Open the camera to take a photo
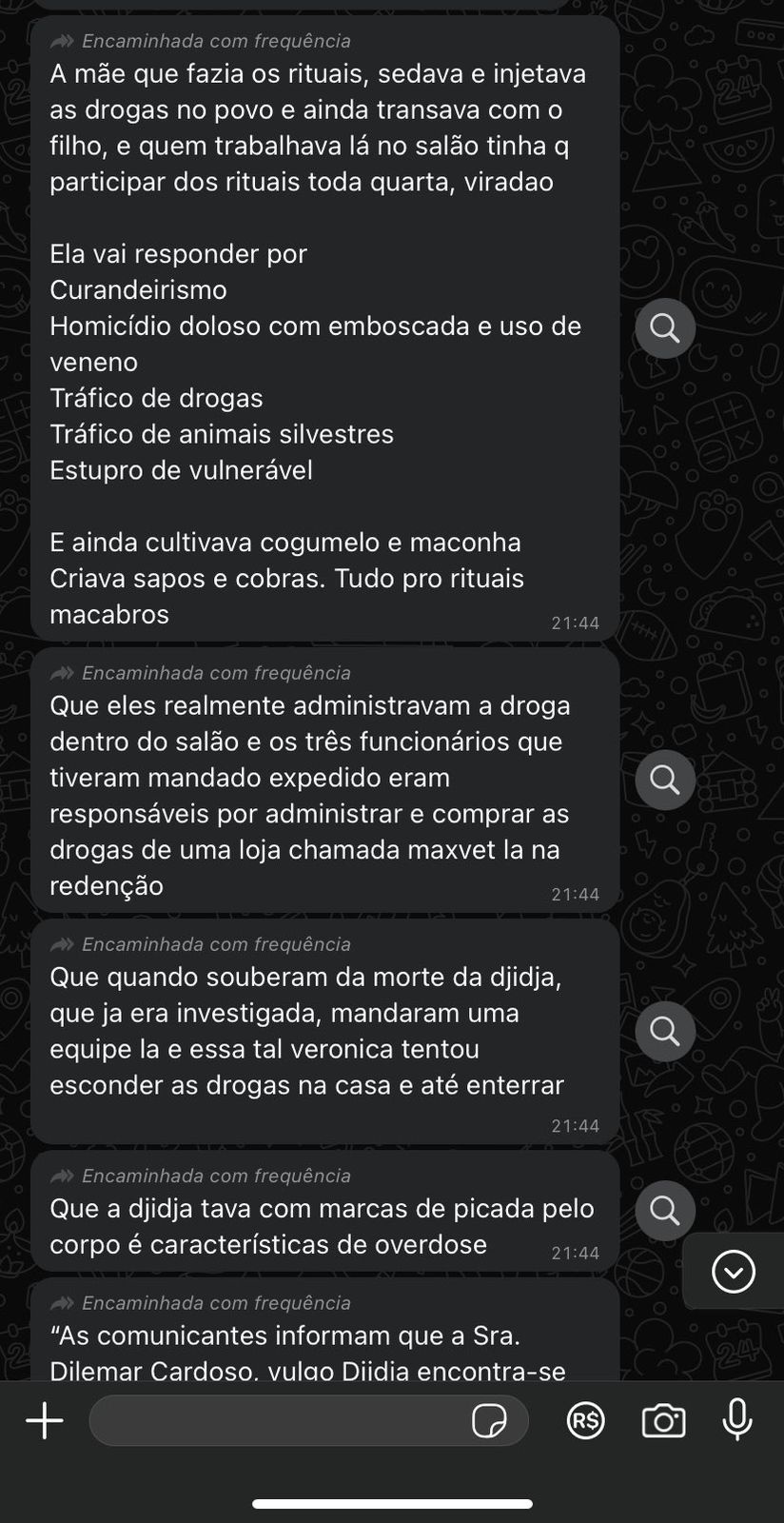Screen dimensions: 784x1523 pyautogui.click(x=663, y=1420)
